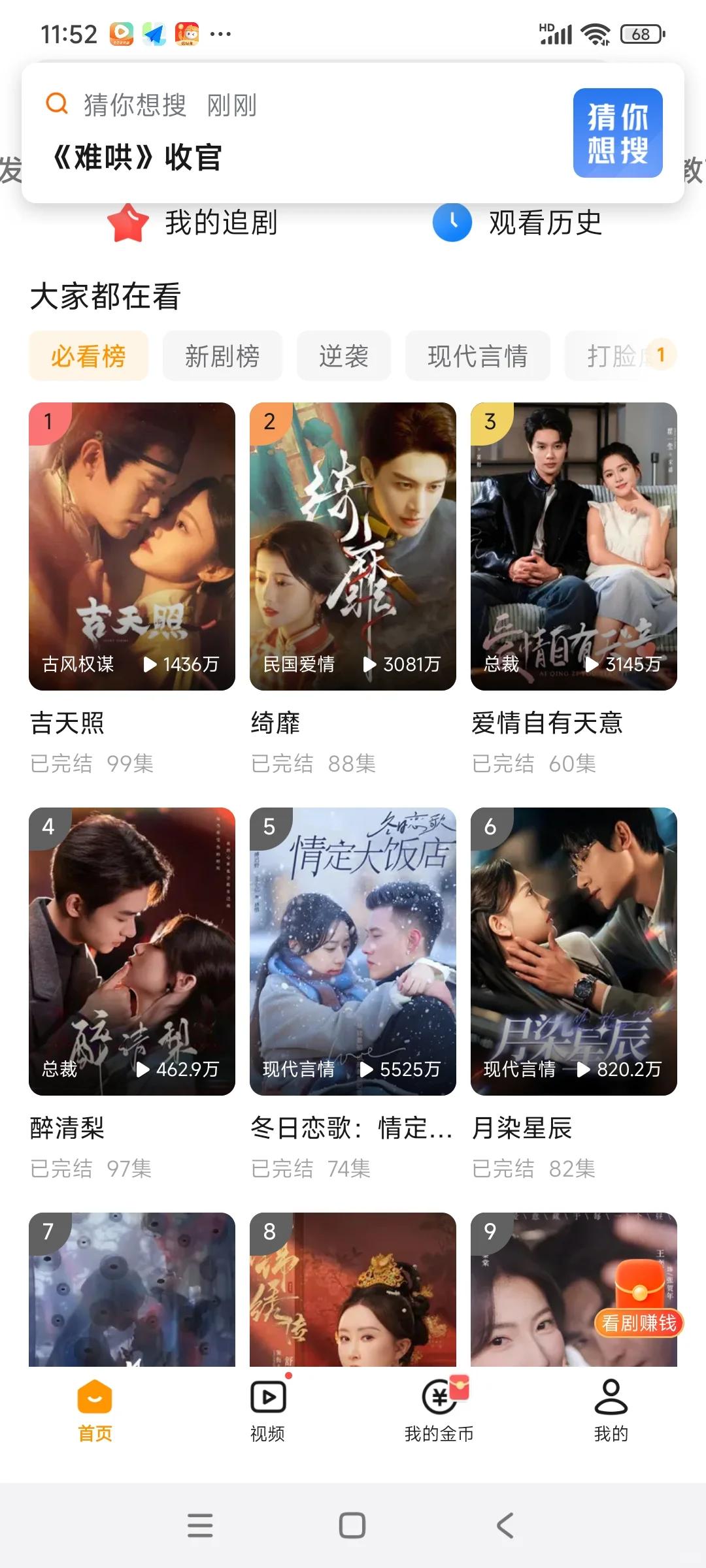Tap the system back button
Image resolution: width=706 pixels, height=1568 pixels.
tap(505, 1526)
